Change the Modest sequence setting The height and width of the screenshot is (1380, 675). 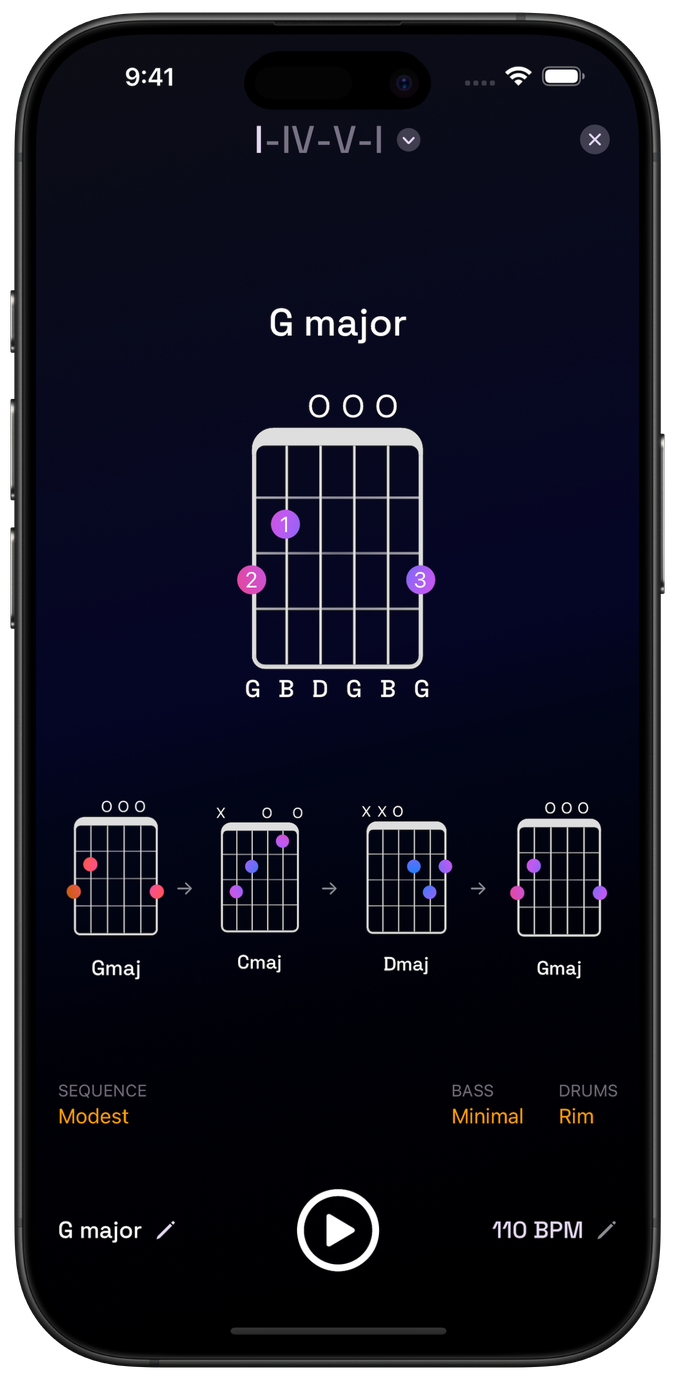click(94, 1116)
